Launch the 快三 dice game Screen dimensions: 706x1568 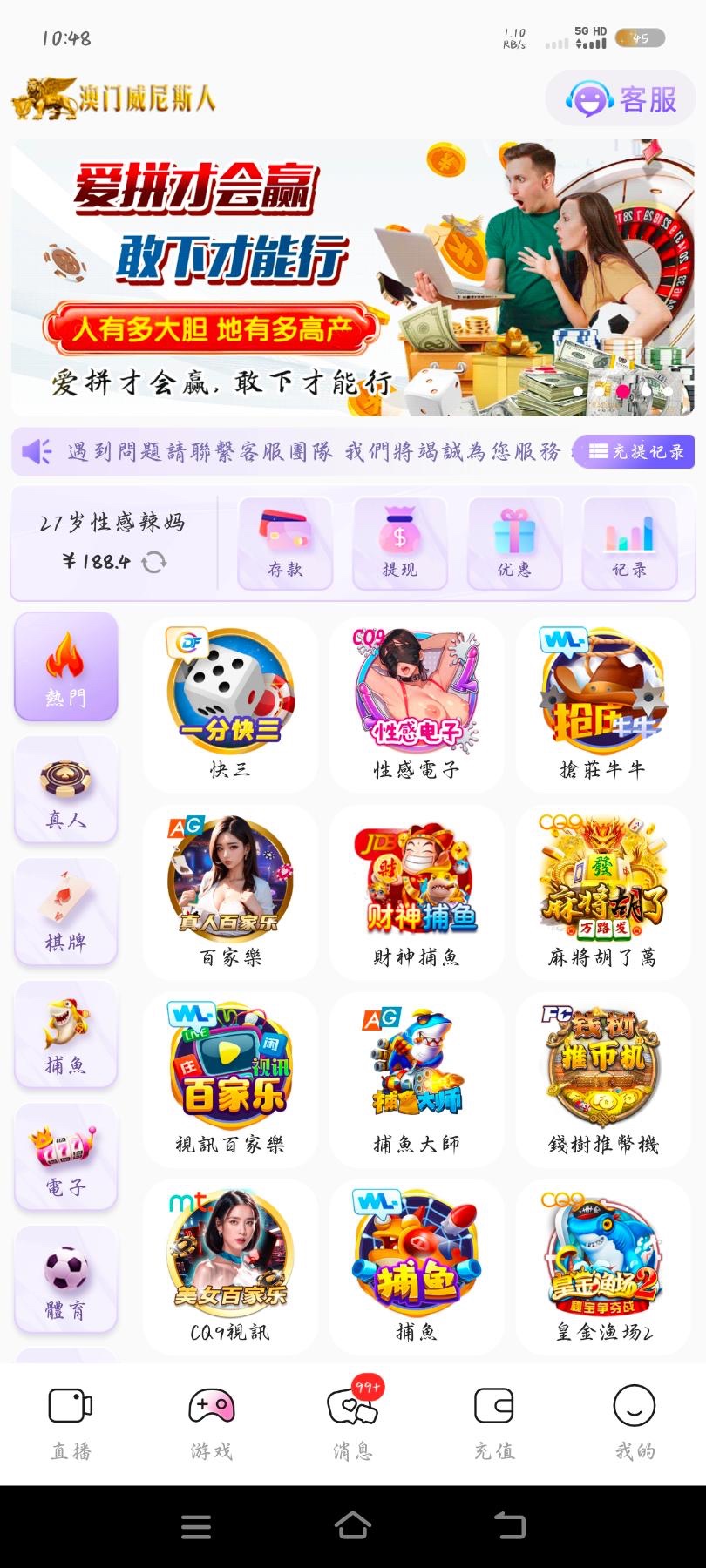pyautogui.click(x=230, y=704)
